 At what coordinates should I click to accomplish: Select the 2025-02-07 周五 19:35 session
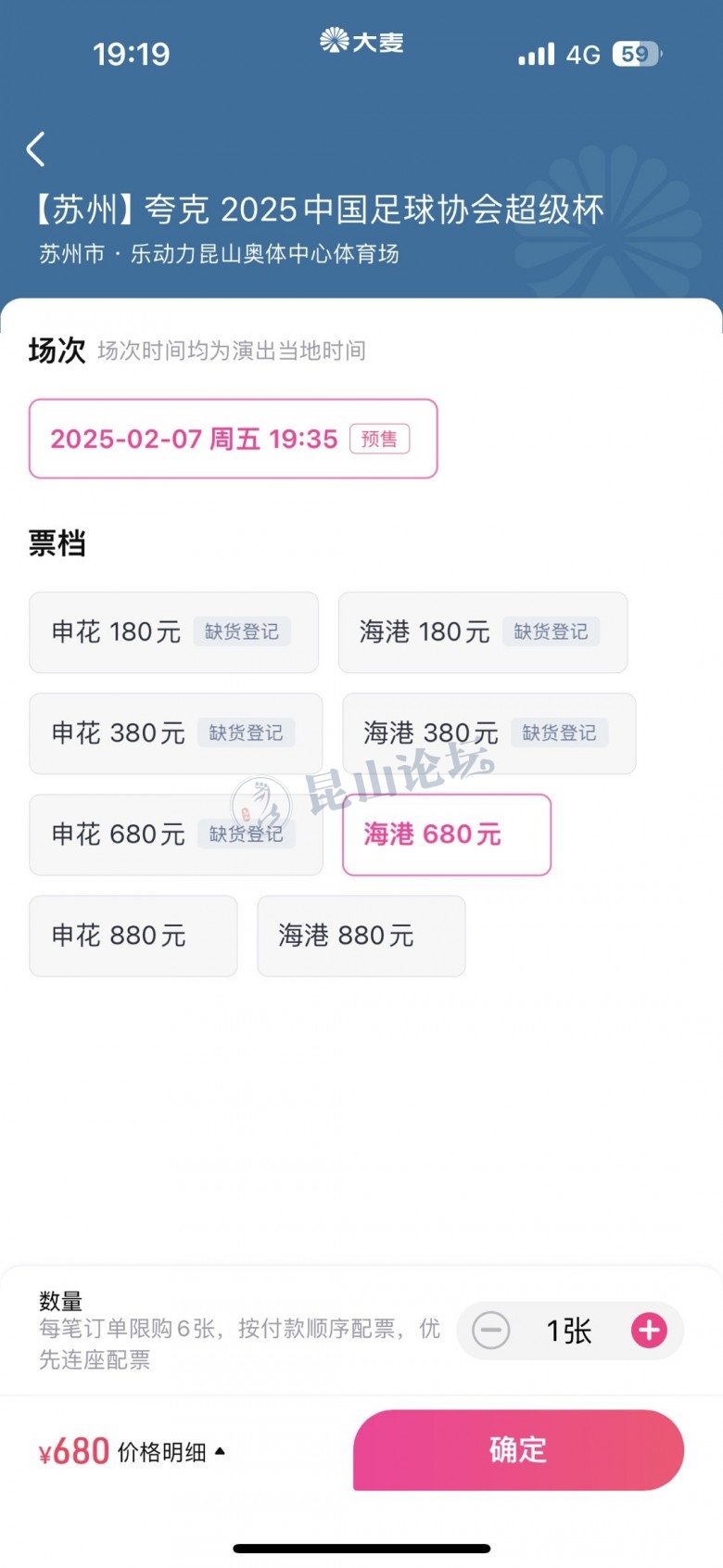point(233,439)
